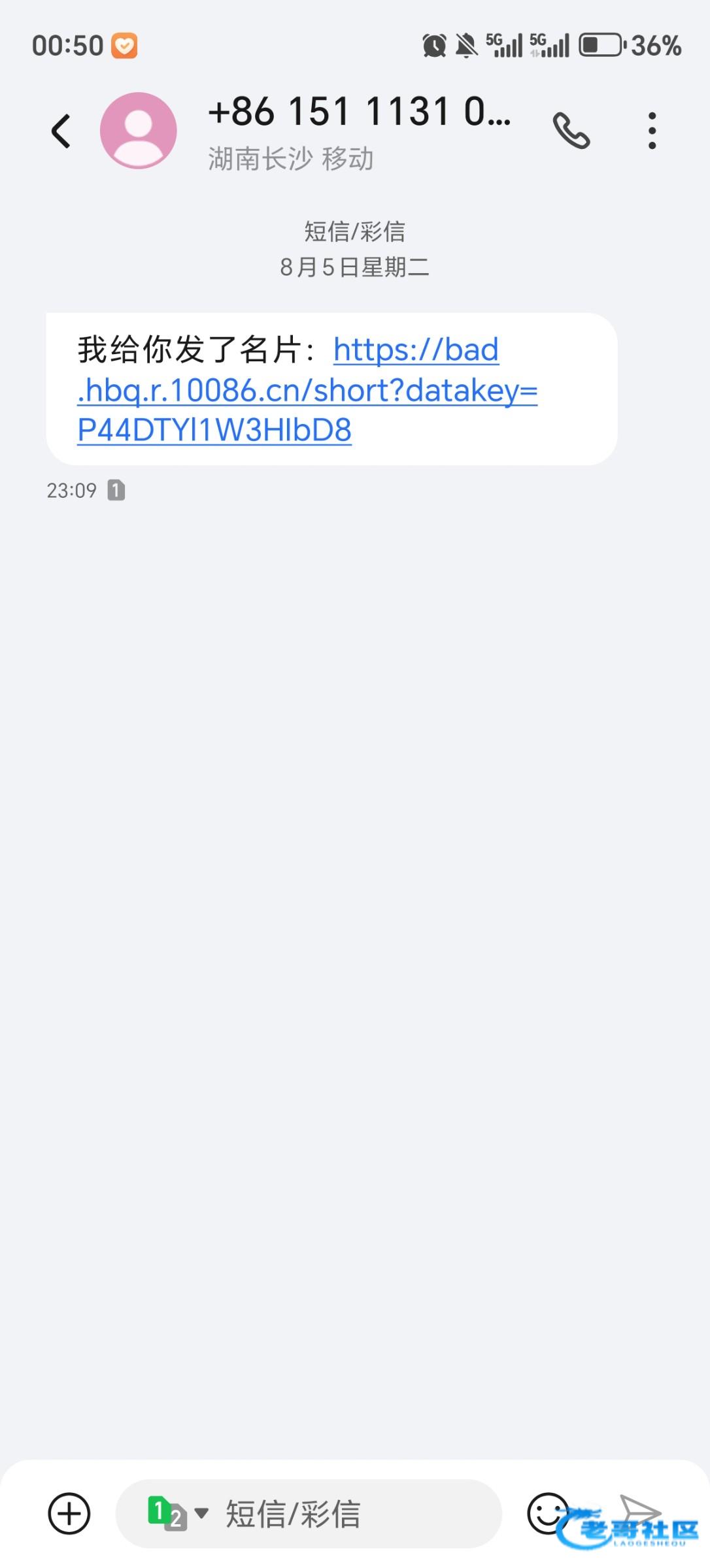Go back to the message list
The image size is (710, 1568).
click(x=61, y=131)
